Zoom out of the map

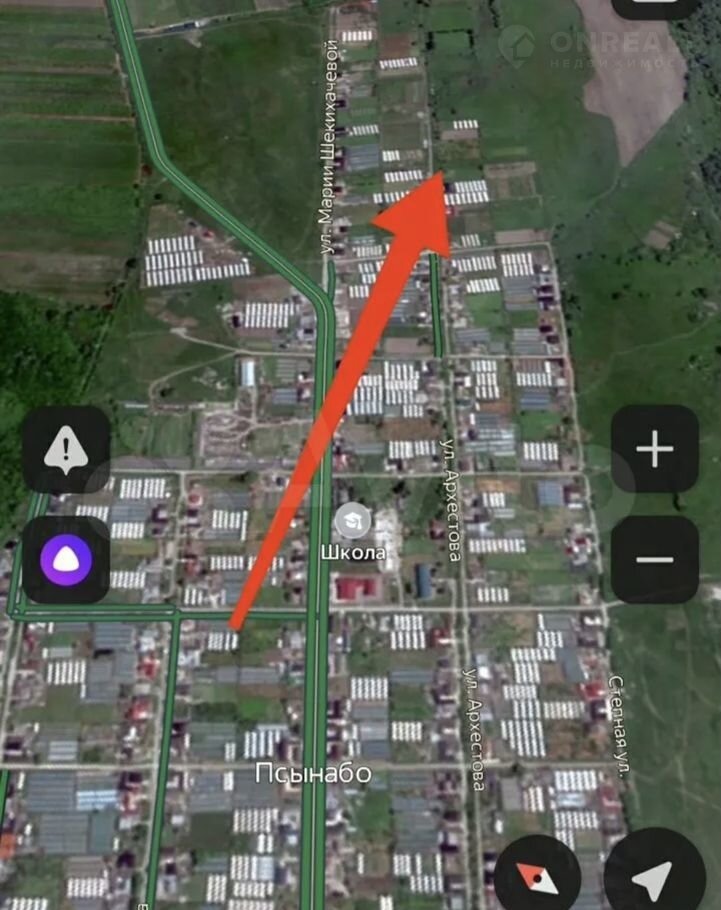pyautogui.click(x=655, y=559)
